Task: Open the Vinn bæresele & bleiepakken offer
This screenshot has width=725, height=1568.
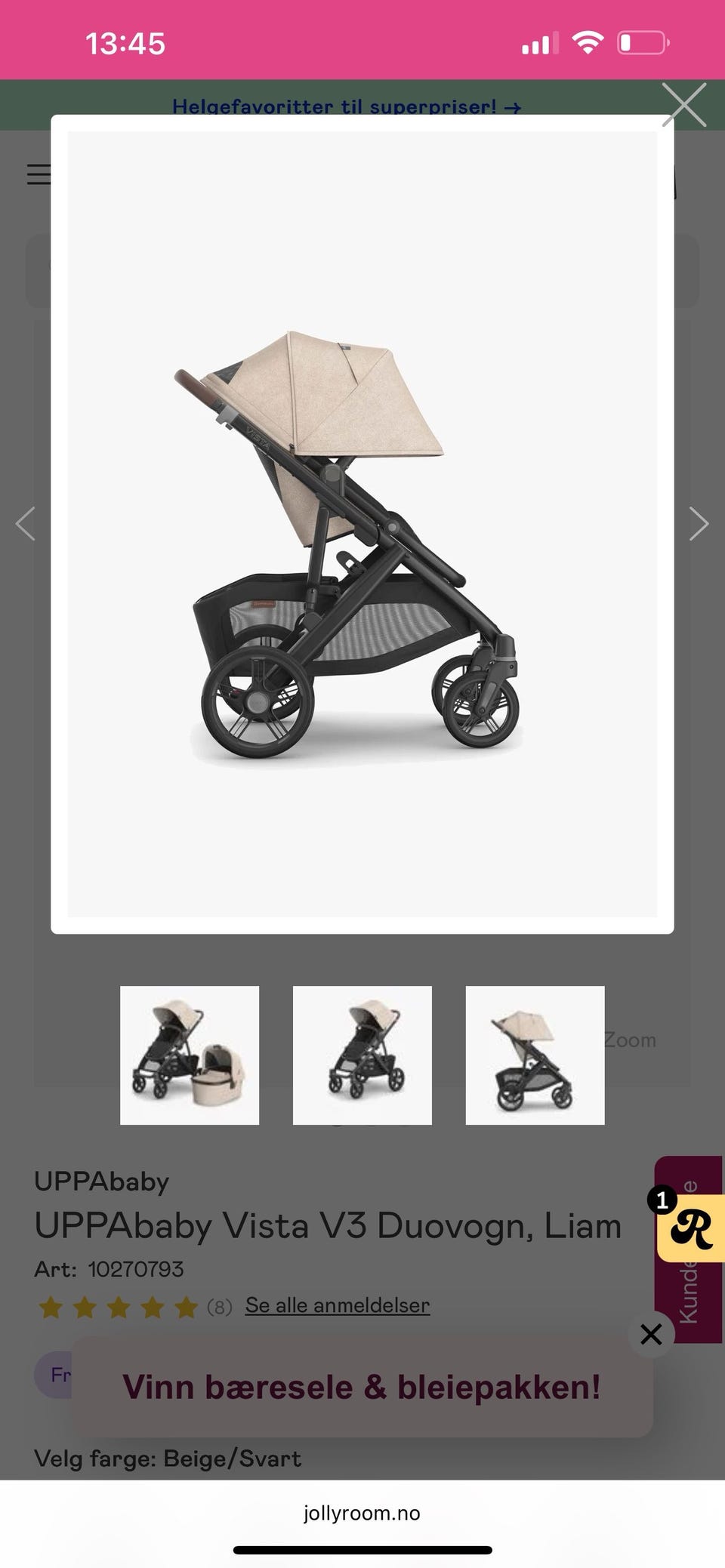Action: pyautogui.click(x=362, y=1387)
